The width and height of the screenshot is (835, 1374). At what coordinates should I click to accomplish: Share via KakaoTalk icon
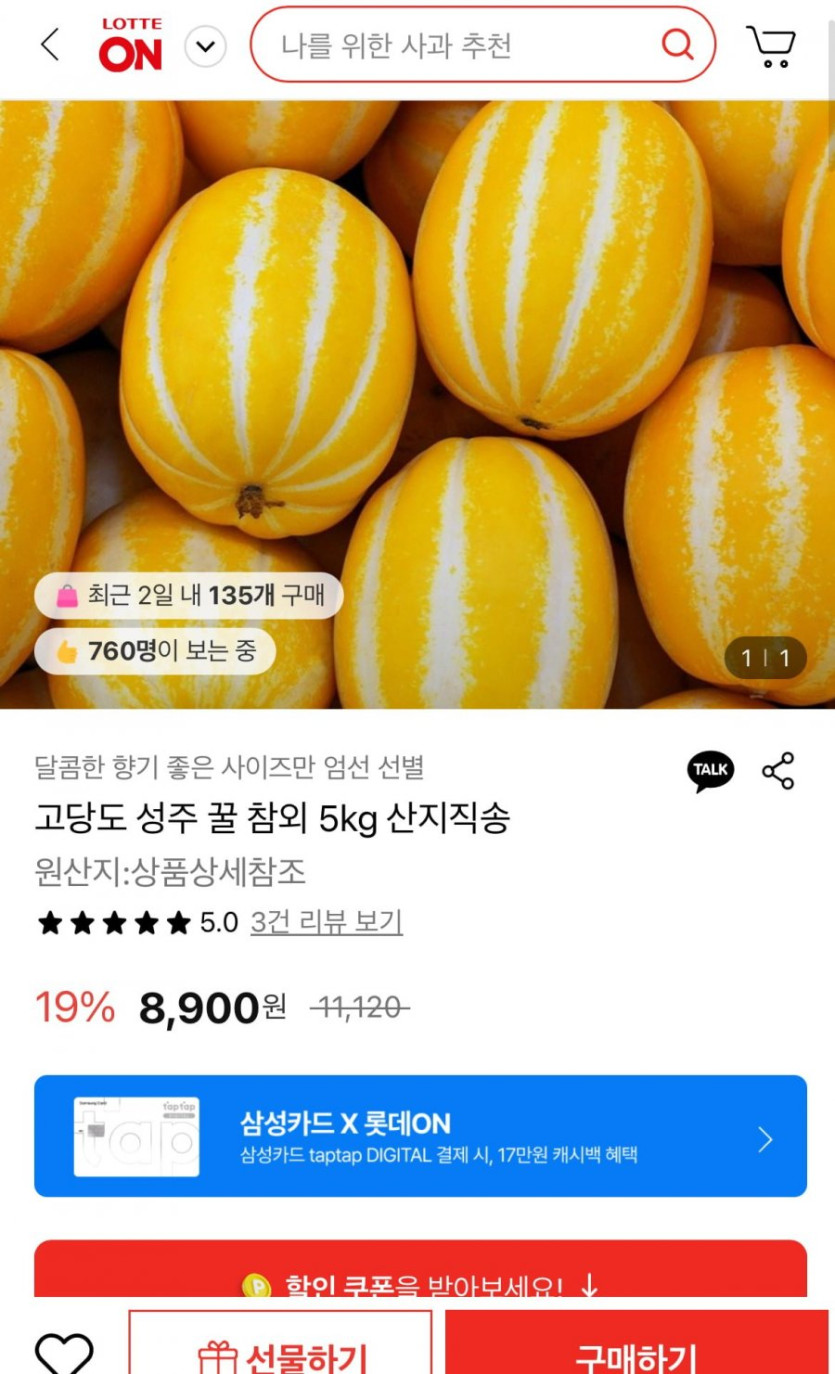710,770
